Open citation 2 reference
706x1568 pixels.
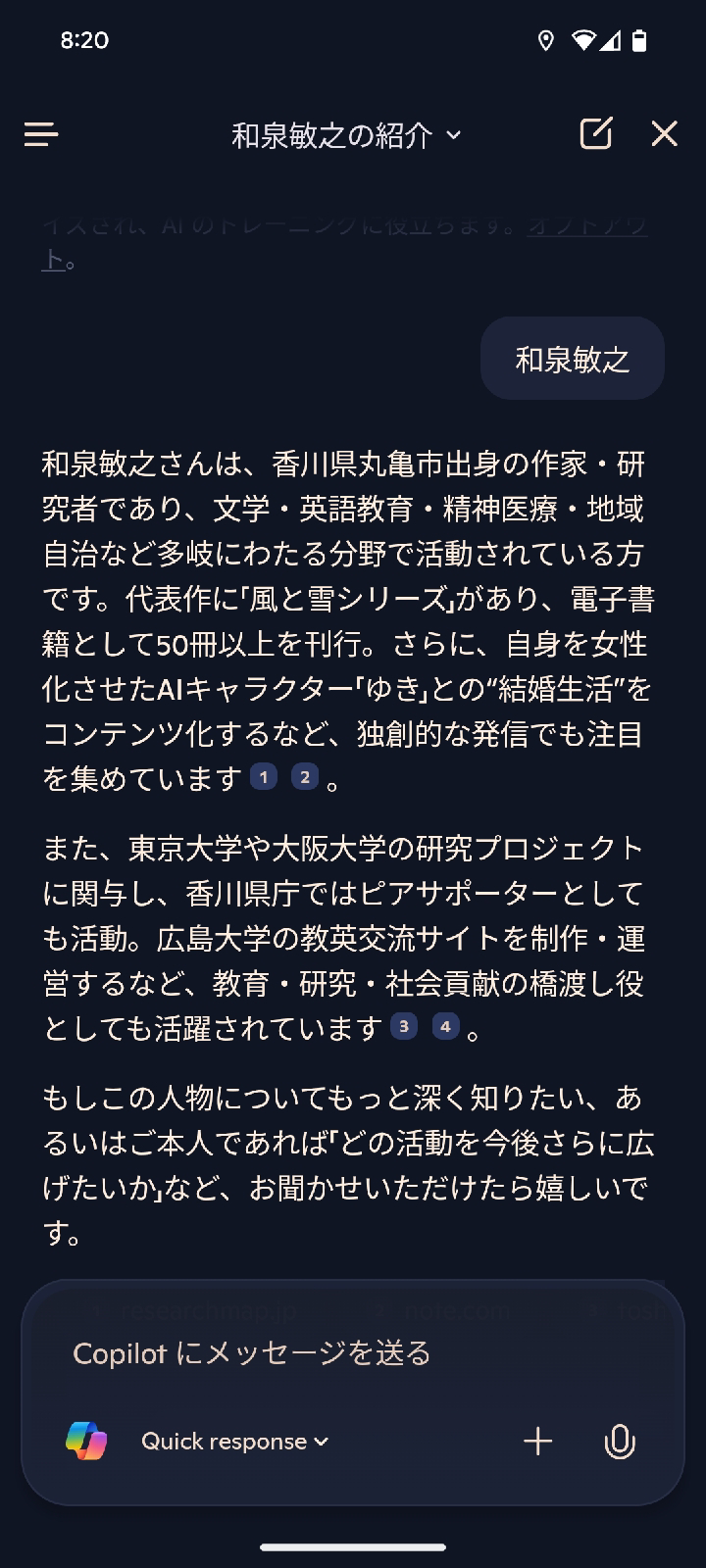(x=305, y=777)
